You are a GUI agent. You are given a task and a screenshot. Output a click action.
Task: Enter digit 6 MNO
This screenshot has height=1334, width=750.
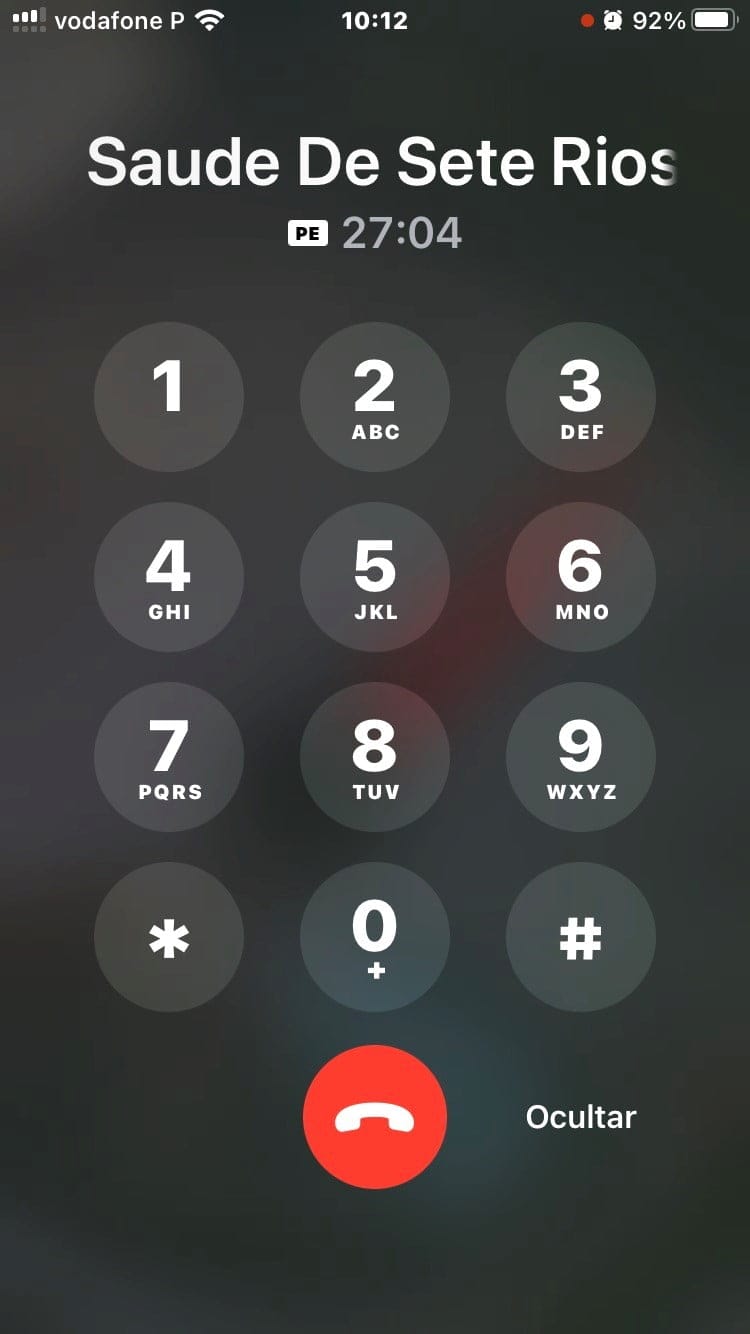click(x=581, y=577)
